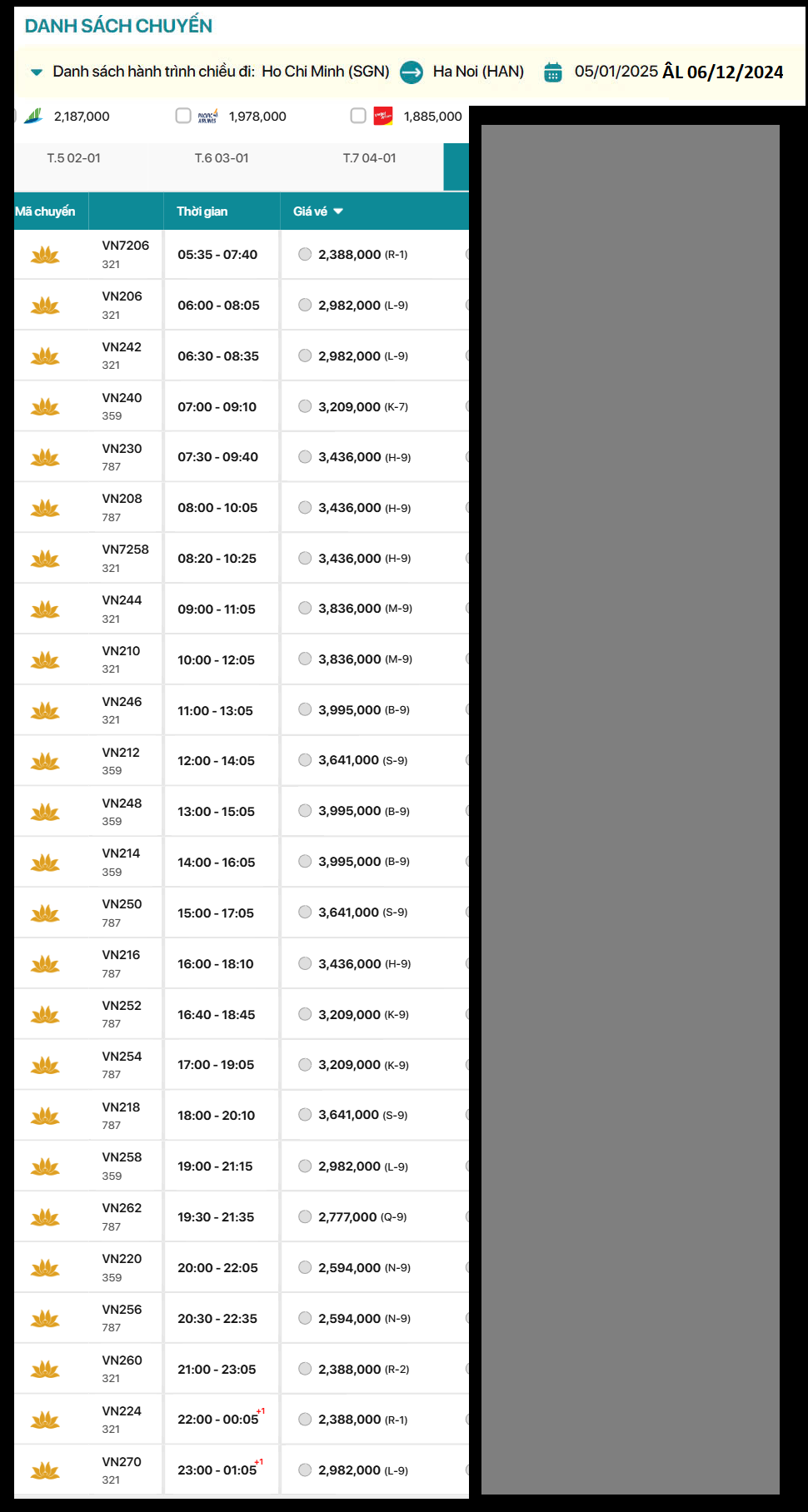Choose the VN216 16:00 flight fare
The height and width of the screenshot is (1512, 808).
305,963
